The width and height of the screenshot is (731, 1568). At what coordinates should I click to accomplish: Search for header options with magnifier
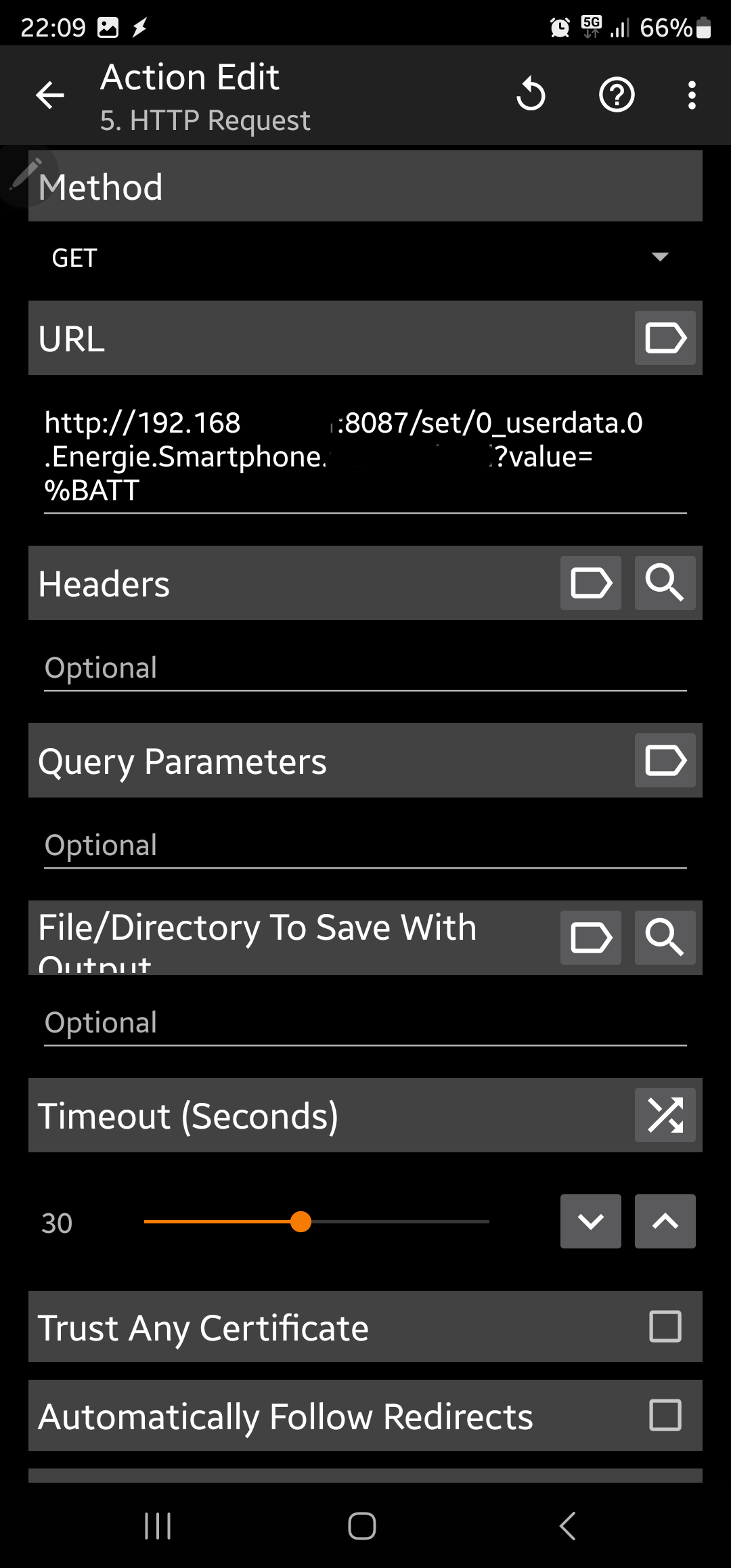point(665,583)
